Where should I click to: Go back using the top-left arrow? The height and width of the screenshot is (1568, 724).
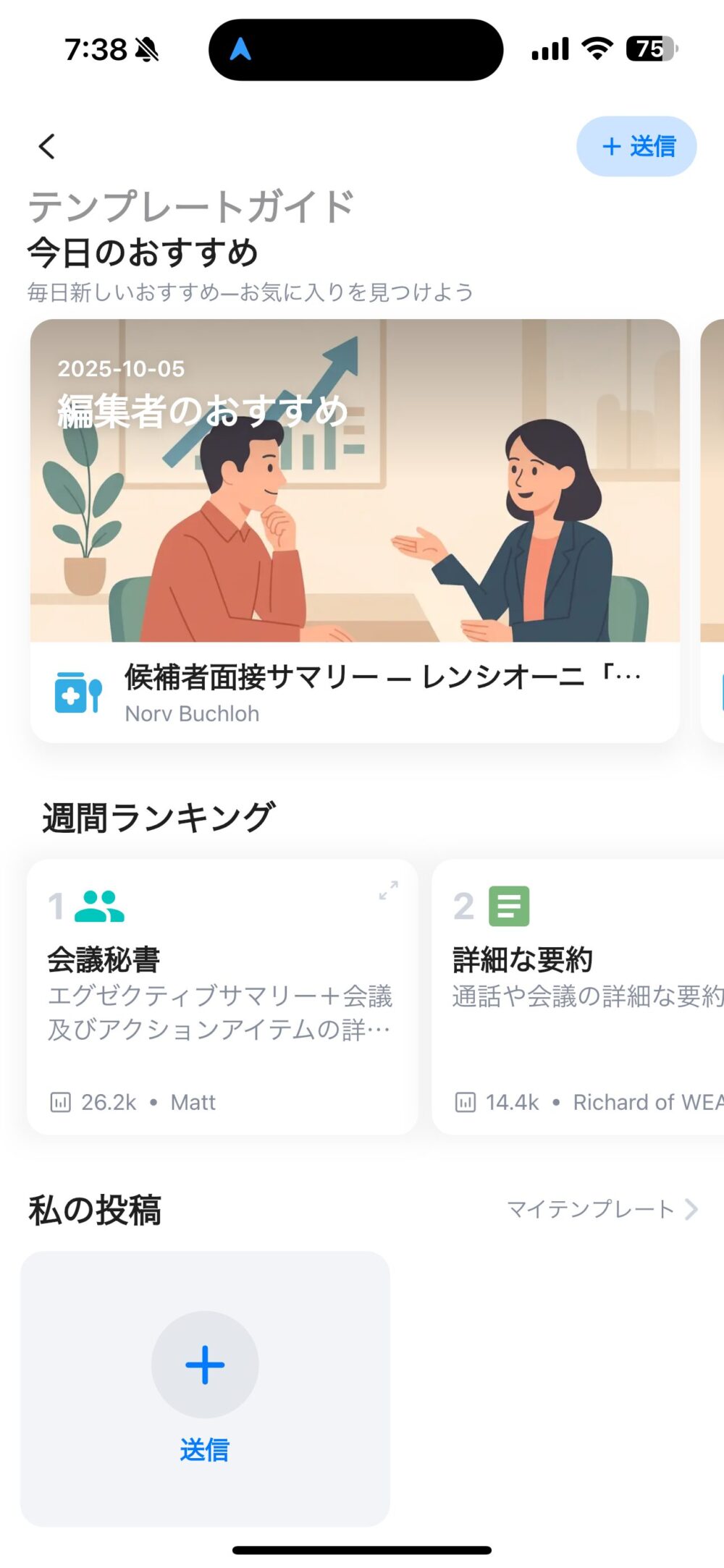[47, 147]
